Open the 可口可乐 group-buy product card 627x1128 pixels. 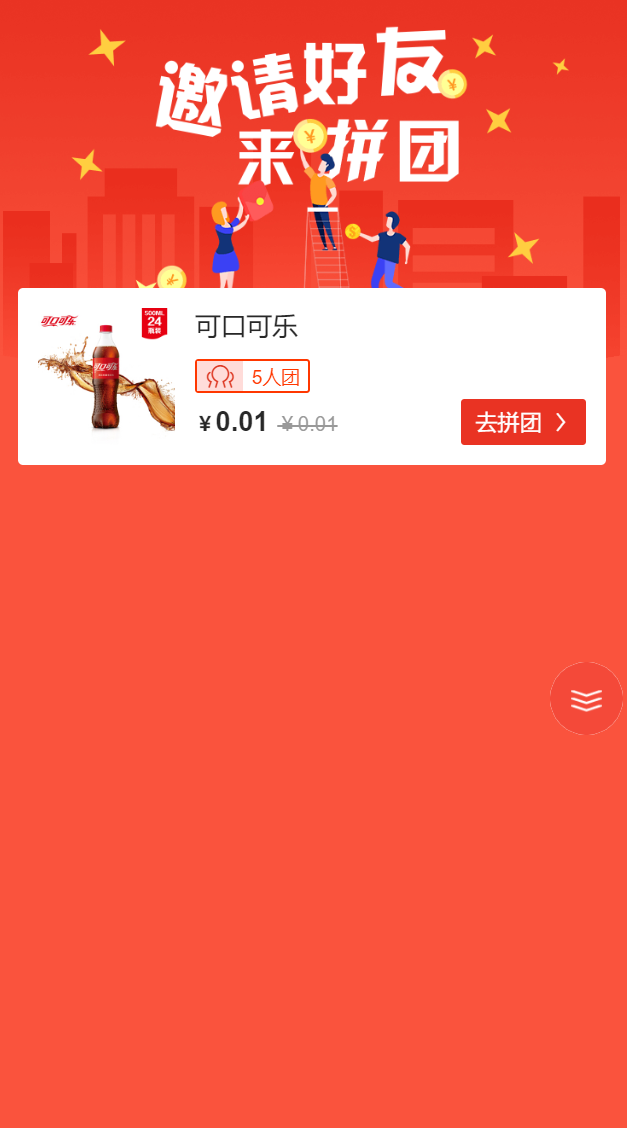point(312,376)
